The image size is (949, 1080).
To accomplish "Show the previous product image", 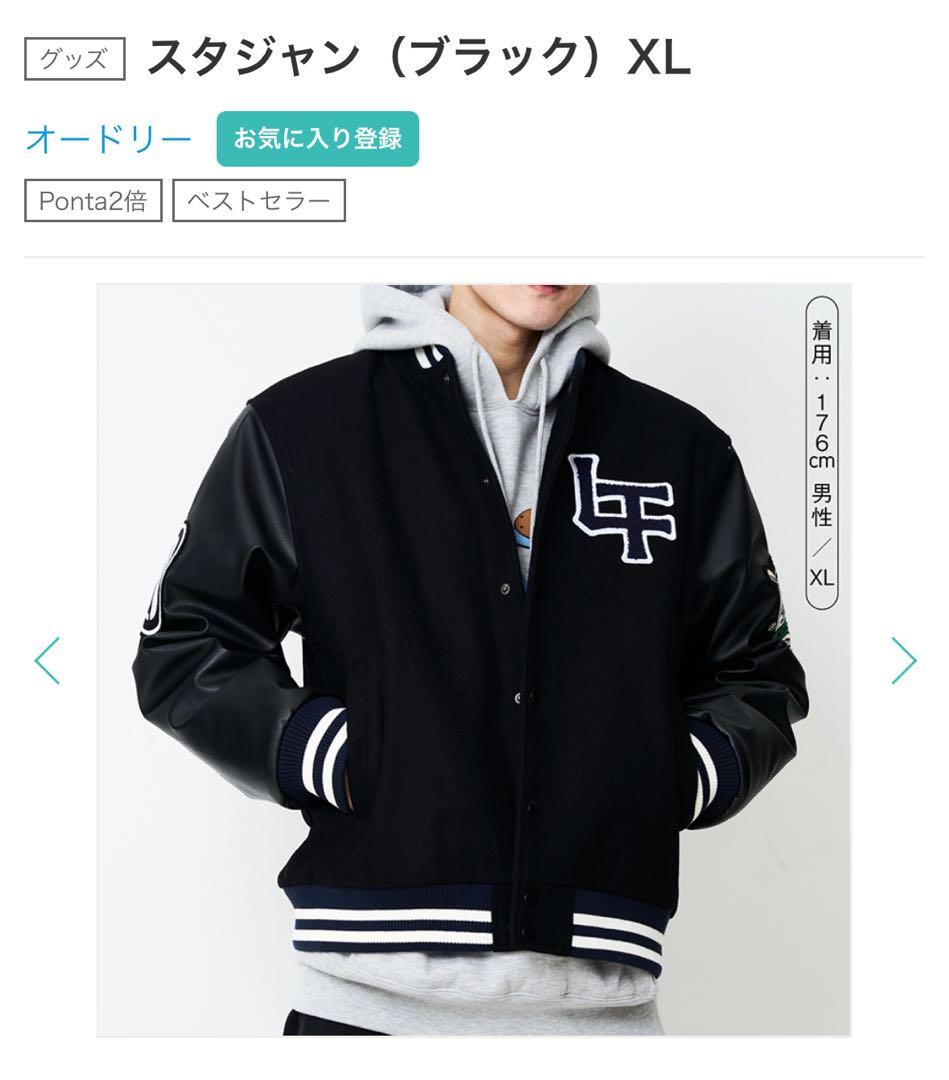I will coord(47,660).
